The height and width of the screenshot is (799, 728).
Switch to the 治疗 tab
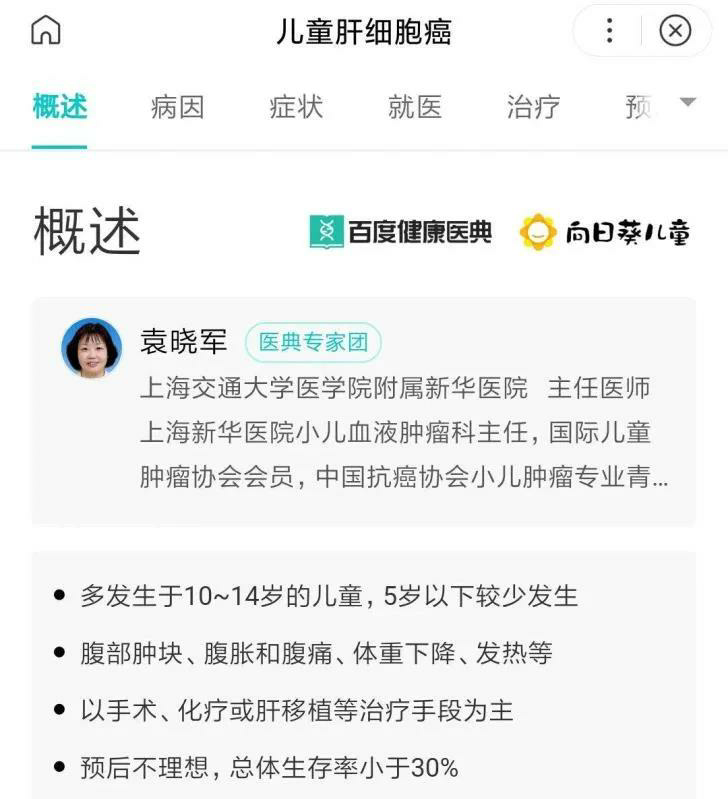533,107
